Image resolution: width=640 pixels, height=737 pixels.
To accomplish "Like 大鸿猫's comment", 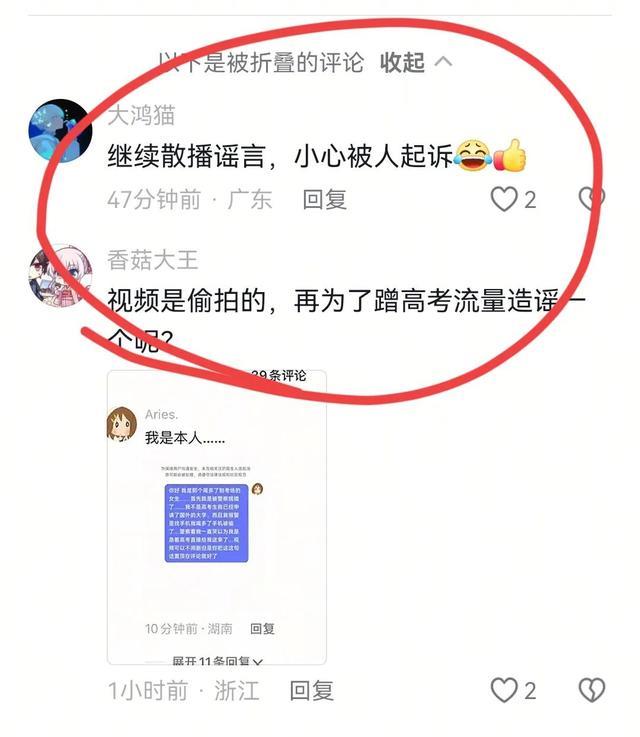I will (x=505, y=199).
